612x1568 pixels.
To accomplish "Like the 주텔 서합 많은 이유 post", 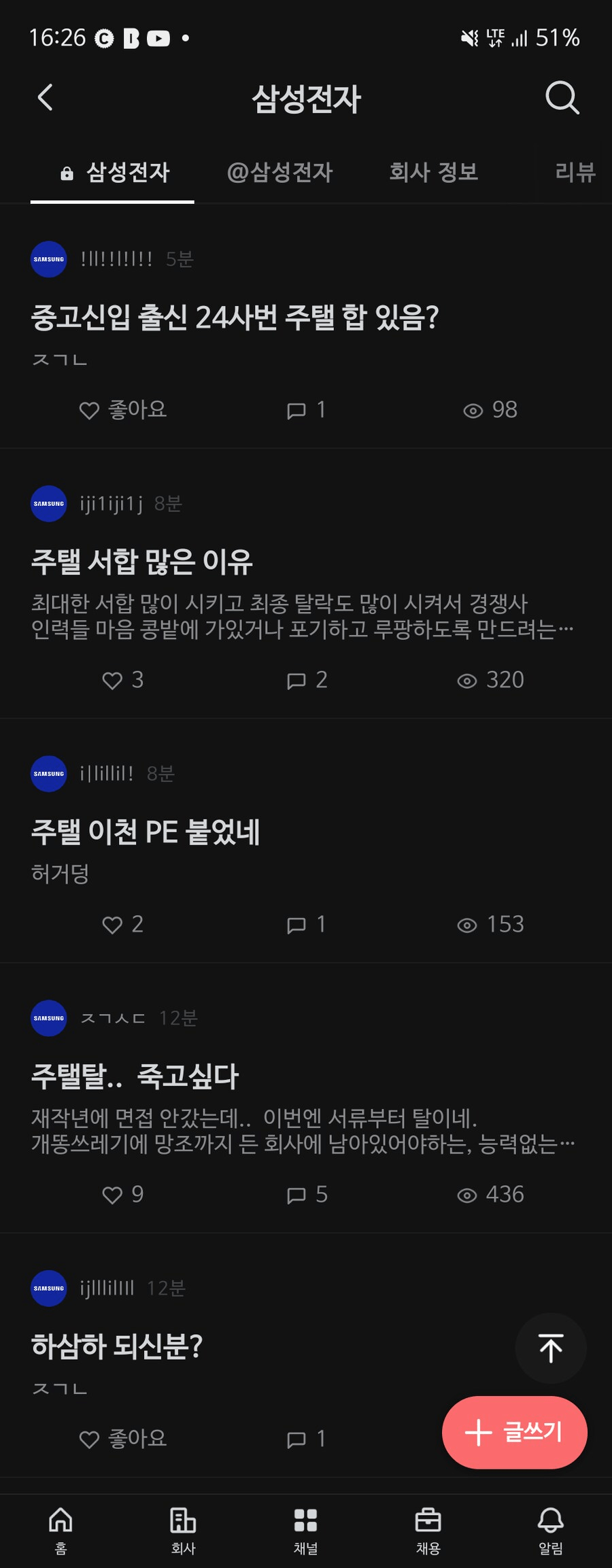I will [x=123, y=680].
